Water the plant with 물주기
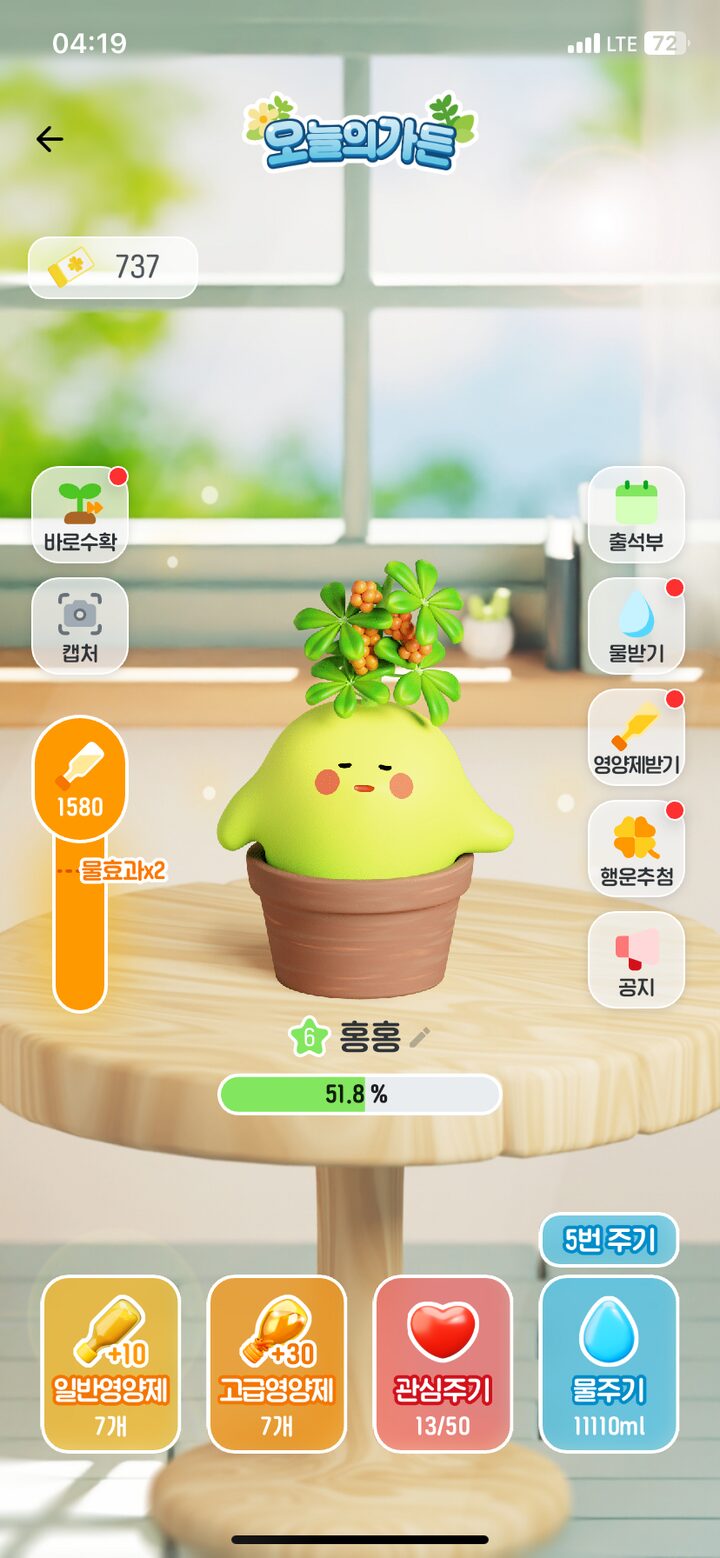This screenshot has height=1558, width=720. [x=609, y=1363]
